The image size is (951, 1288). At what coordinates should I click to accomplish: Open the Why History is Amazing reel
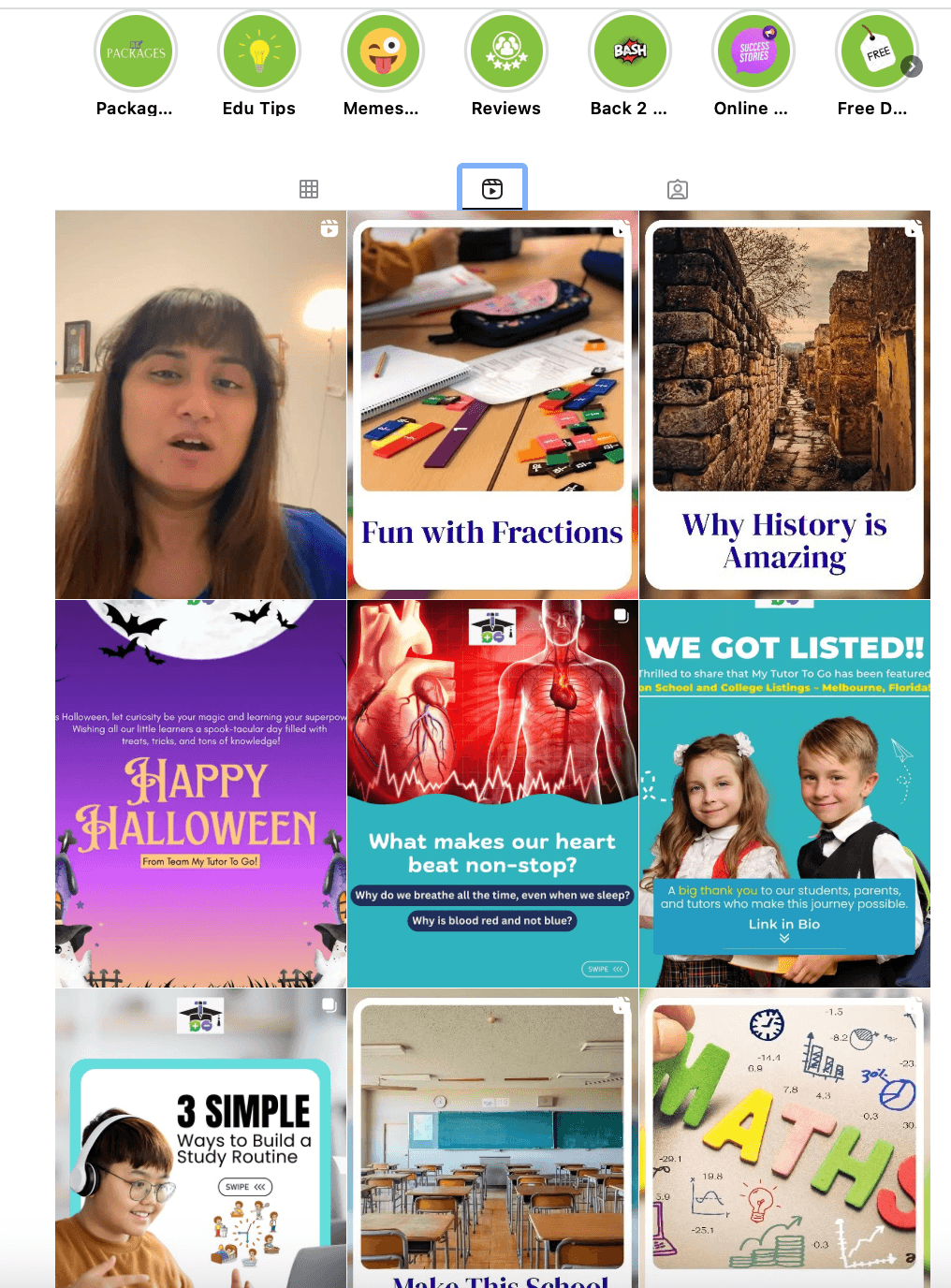click(784, 404)
